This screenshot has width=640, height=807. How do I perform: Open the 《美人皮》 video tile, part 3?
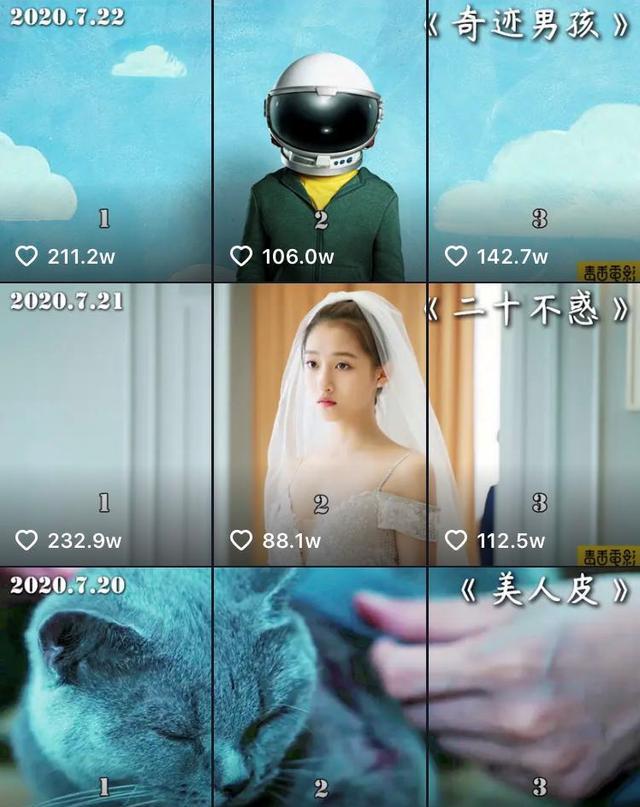(x=534, y=690)
